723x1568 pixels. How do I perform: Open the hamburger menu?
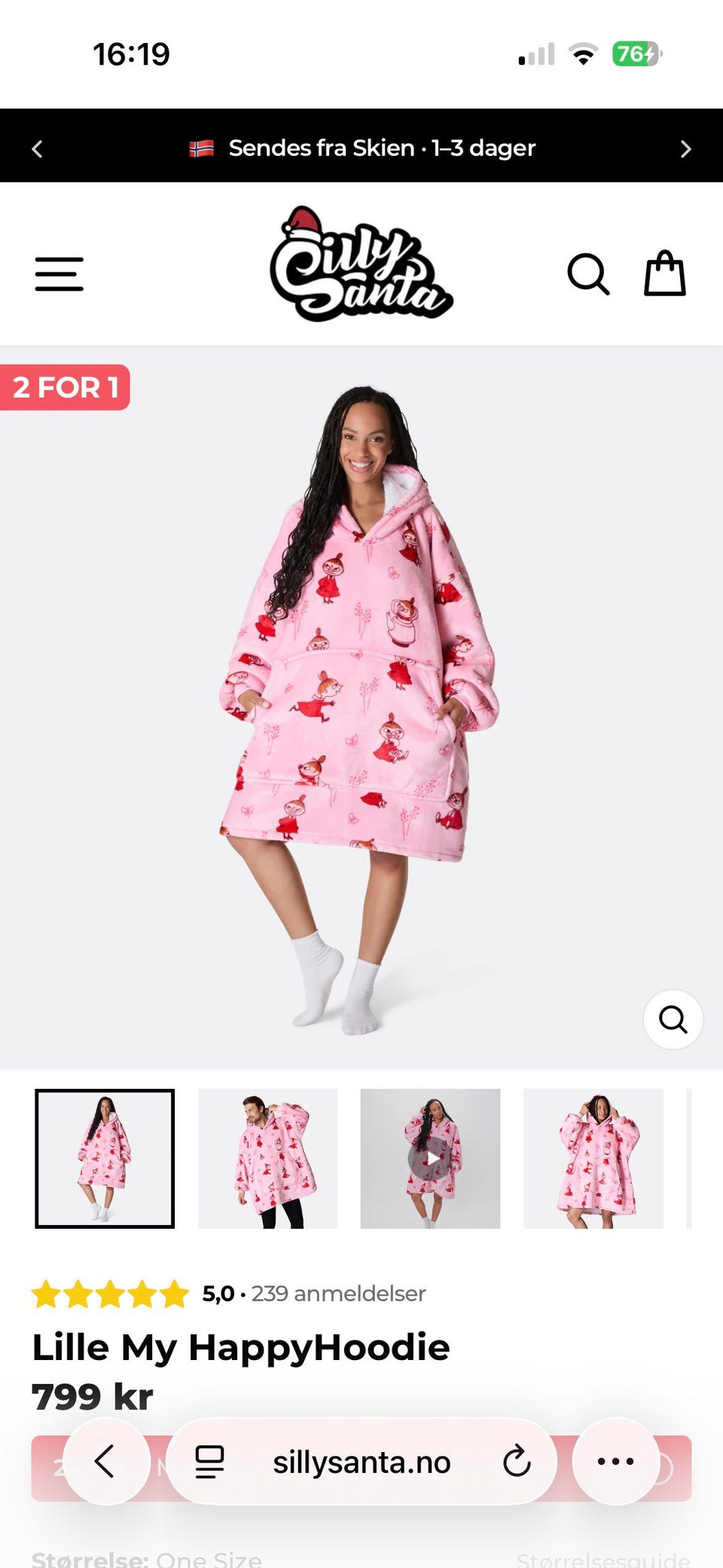tap(59, 274)
